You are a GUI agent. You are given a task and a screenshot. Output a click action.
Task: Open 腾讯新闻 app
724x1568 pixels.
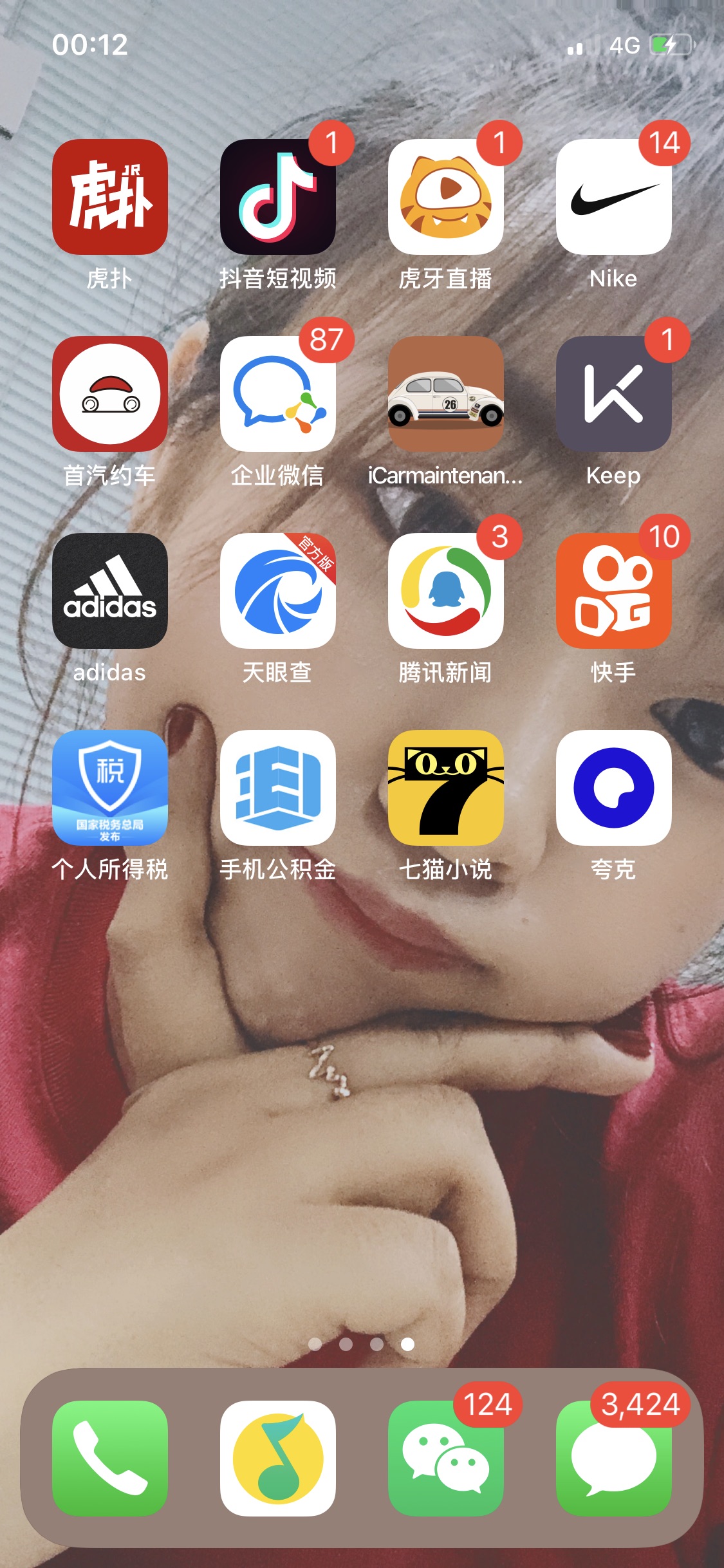[x=446, y=591]
